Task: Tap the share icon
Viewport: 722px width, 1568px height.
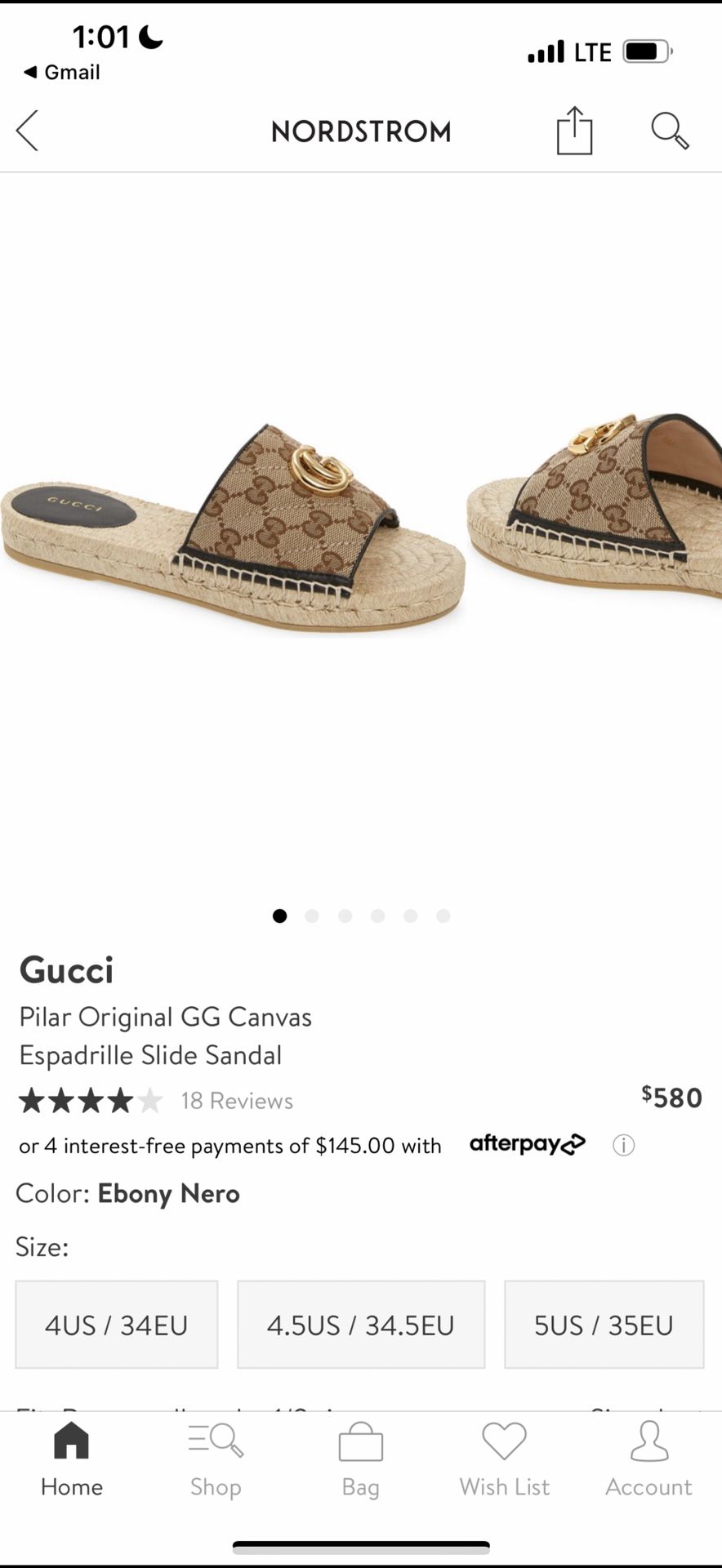Action: [574, 131]
